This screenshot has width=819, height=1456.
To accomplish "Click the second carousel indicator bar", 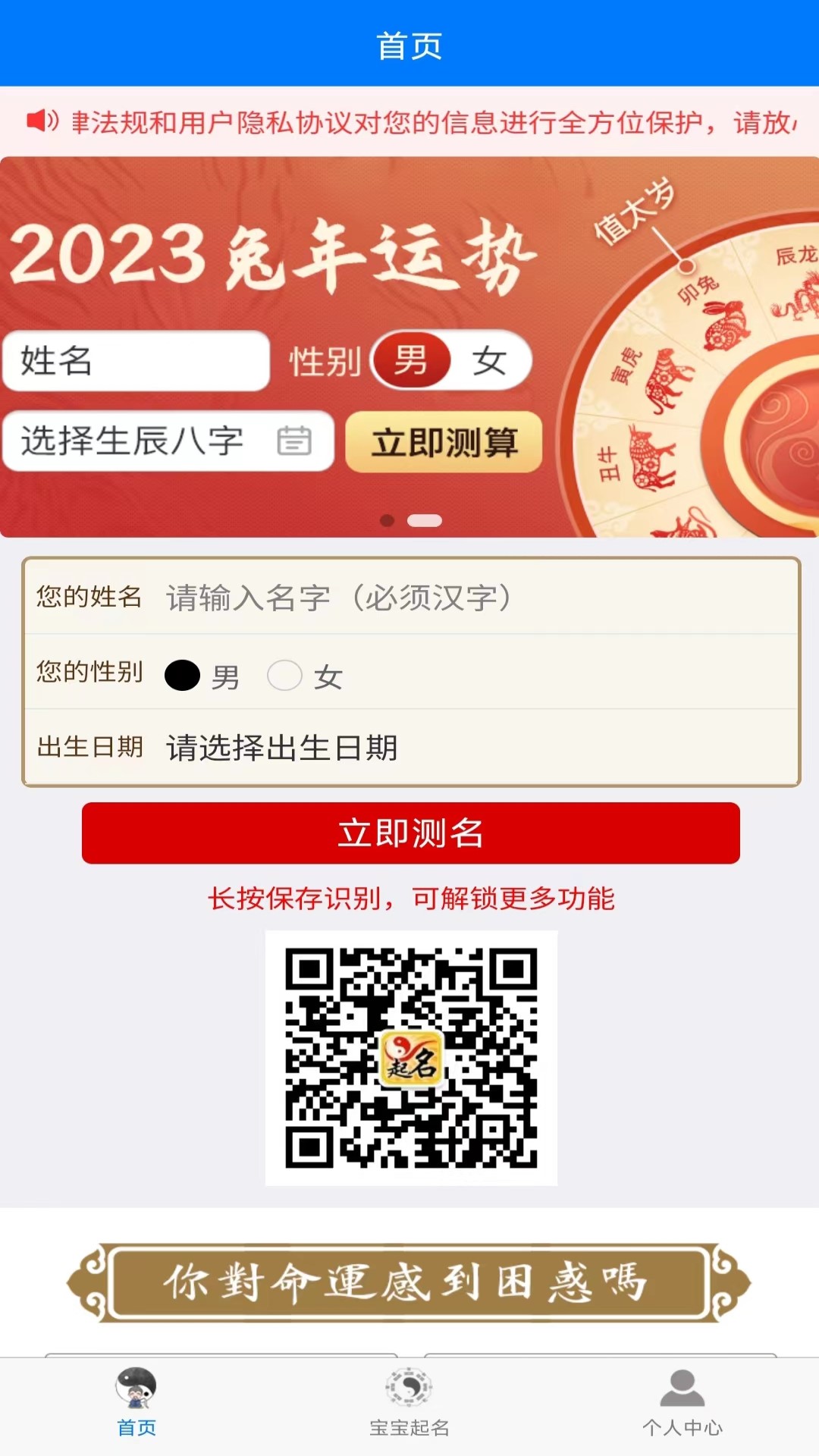I will tap(423, 521).
